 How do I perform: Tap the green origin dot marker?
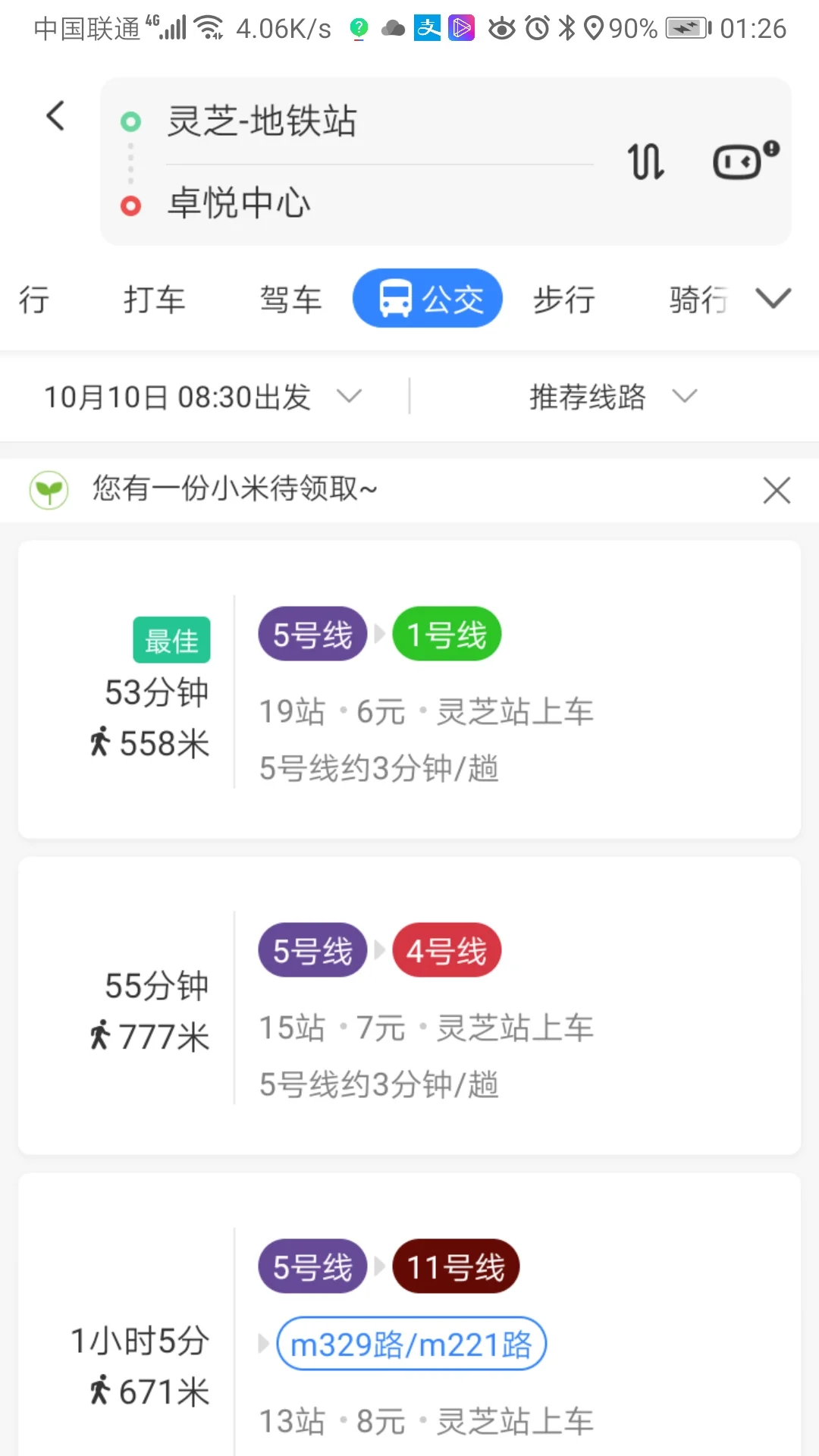click(x=130, y=121)
